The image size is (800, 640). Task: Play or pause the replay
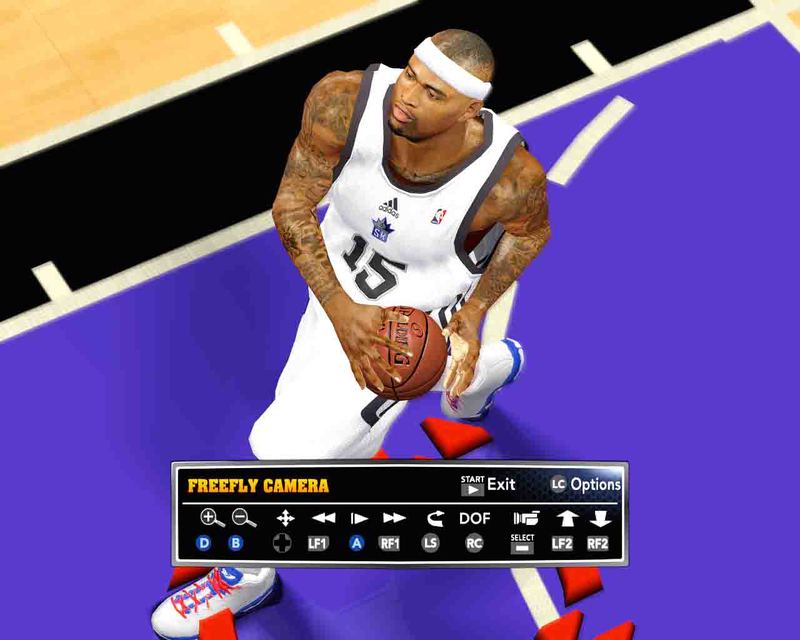[x=358, y=518]
